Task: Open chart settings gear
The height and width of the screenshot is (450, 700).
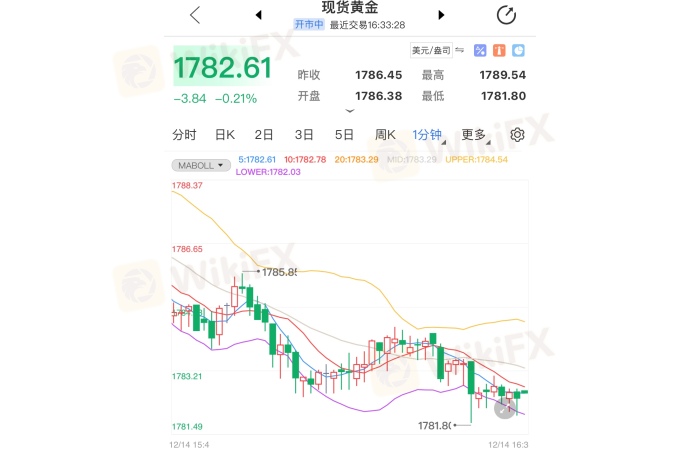Action: [x=518, y=135]
